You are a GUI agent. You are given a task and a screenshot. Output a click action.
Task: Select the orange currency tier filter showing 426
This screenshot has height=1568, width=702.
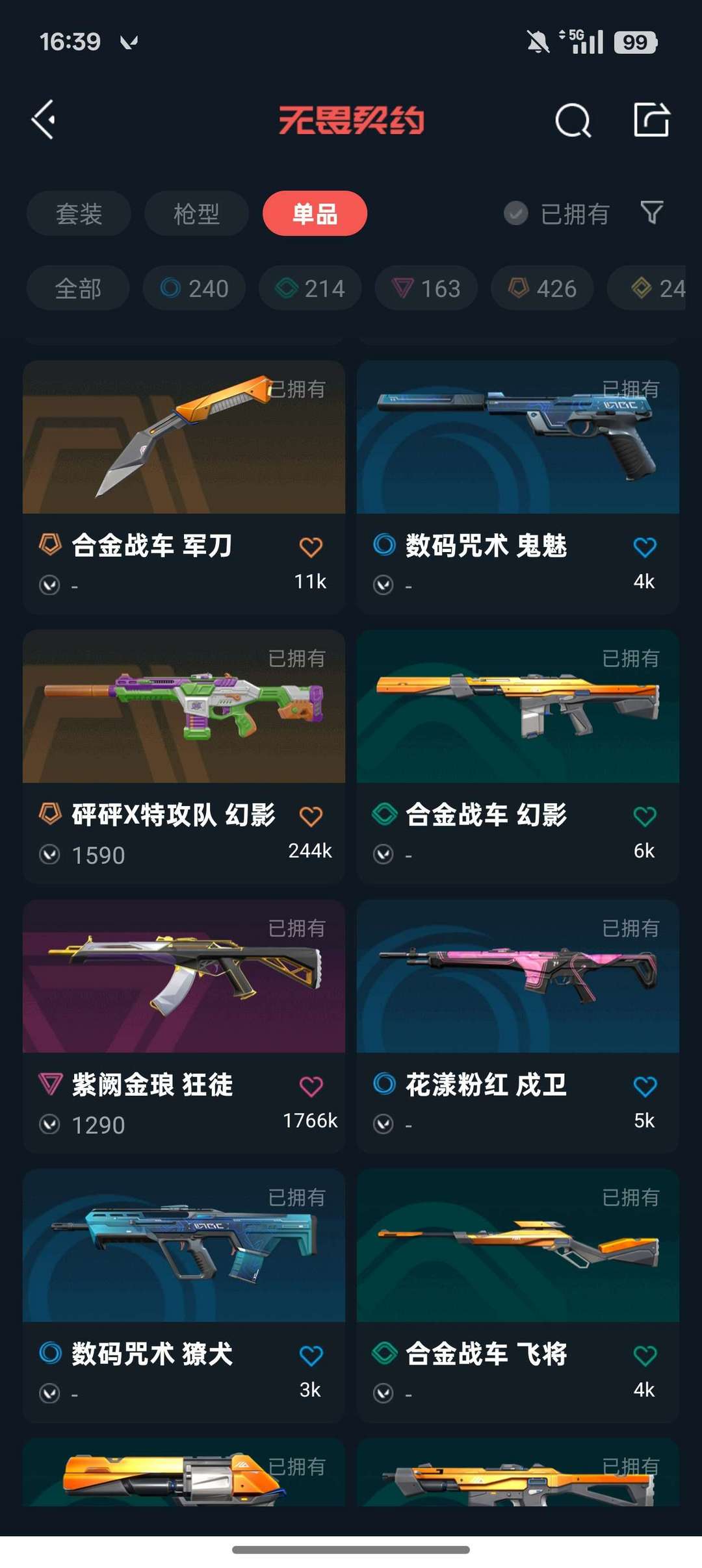coord(541,288)
